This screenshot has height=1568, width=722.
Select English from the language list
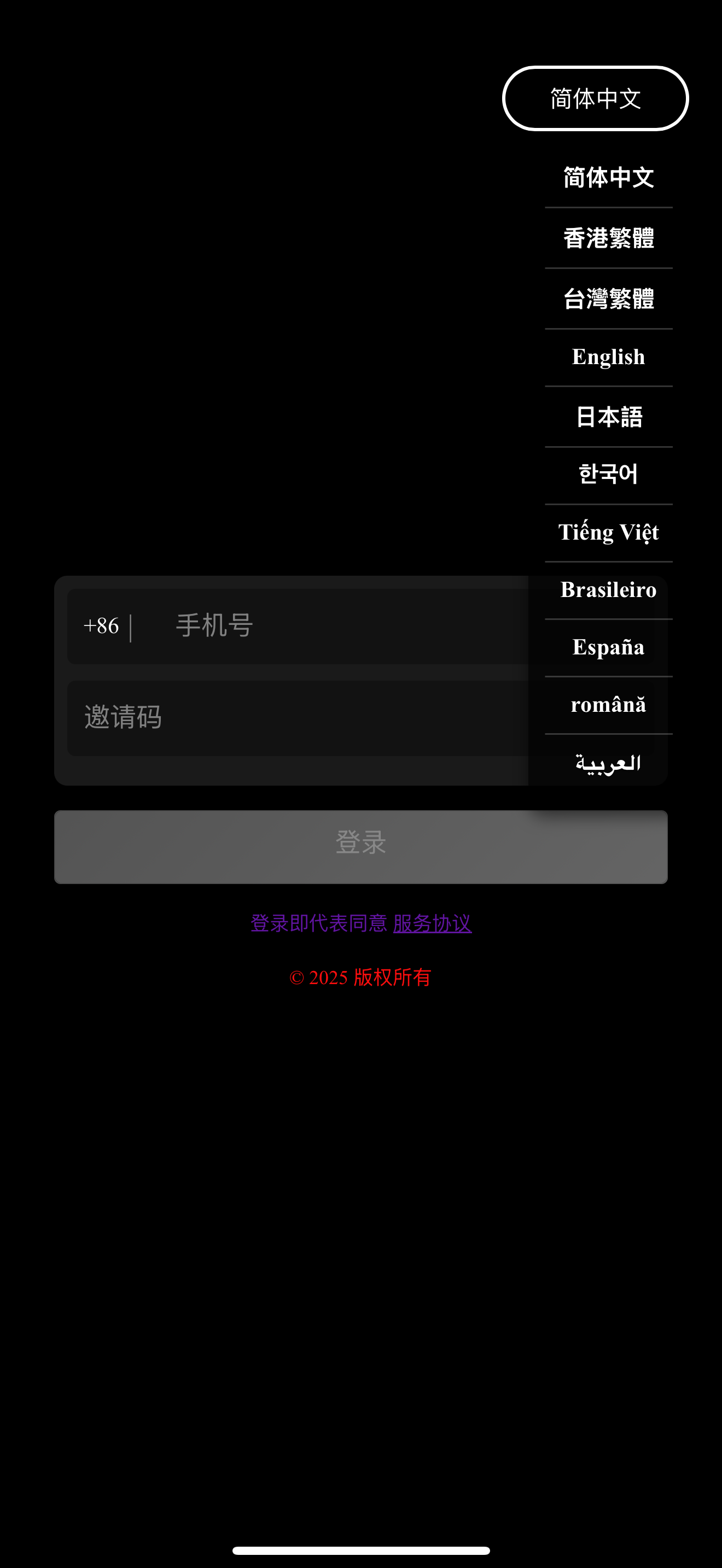coord(608,358)
